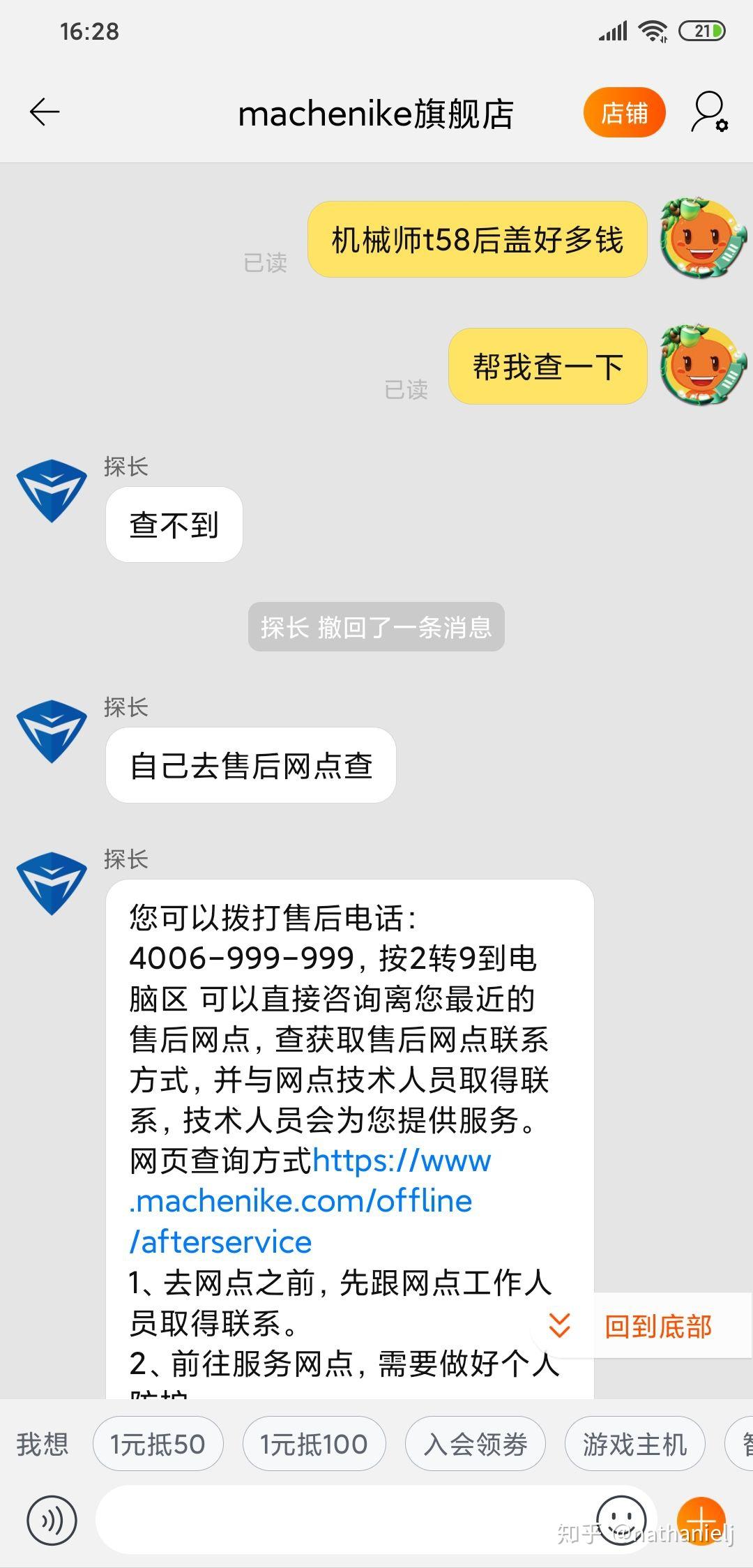Switch to voice input
Image resolution: width=753 pixels, height=1568 pixels.
point(52,1520)
